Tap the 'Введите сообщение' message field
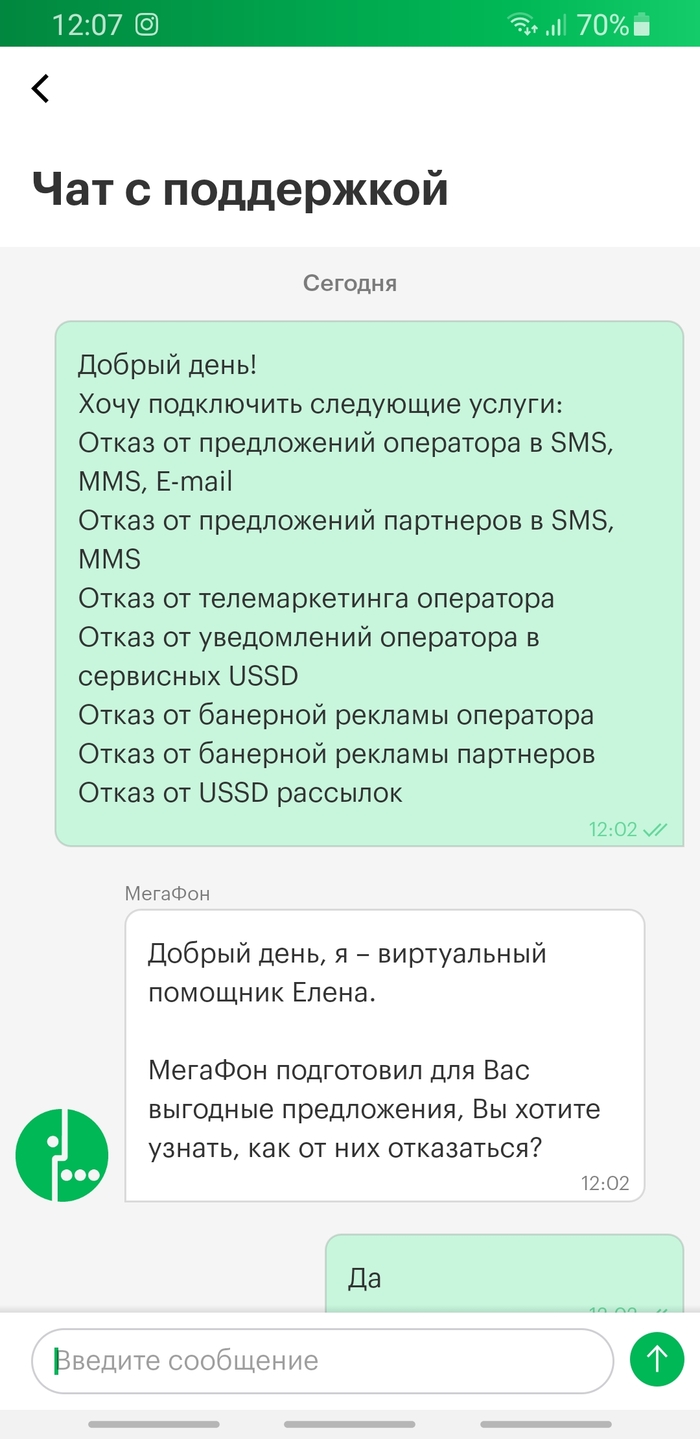Image resolution: width=700 pixels, height=1439 pixels. pos(320,1360)
